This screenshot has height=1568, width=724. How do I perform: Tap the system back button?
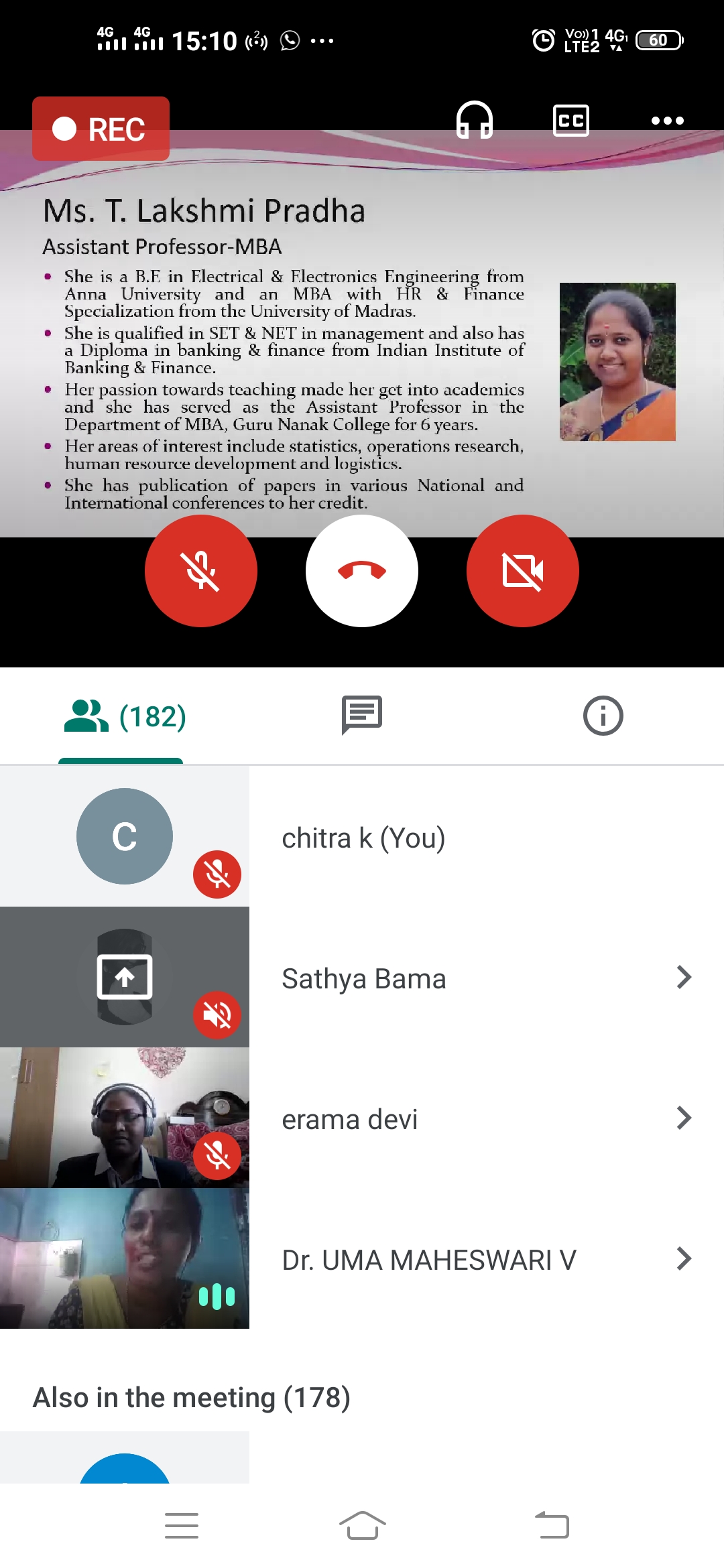(552, 1526)
